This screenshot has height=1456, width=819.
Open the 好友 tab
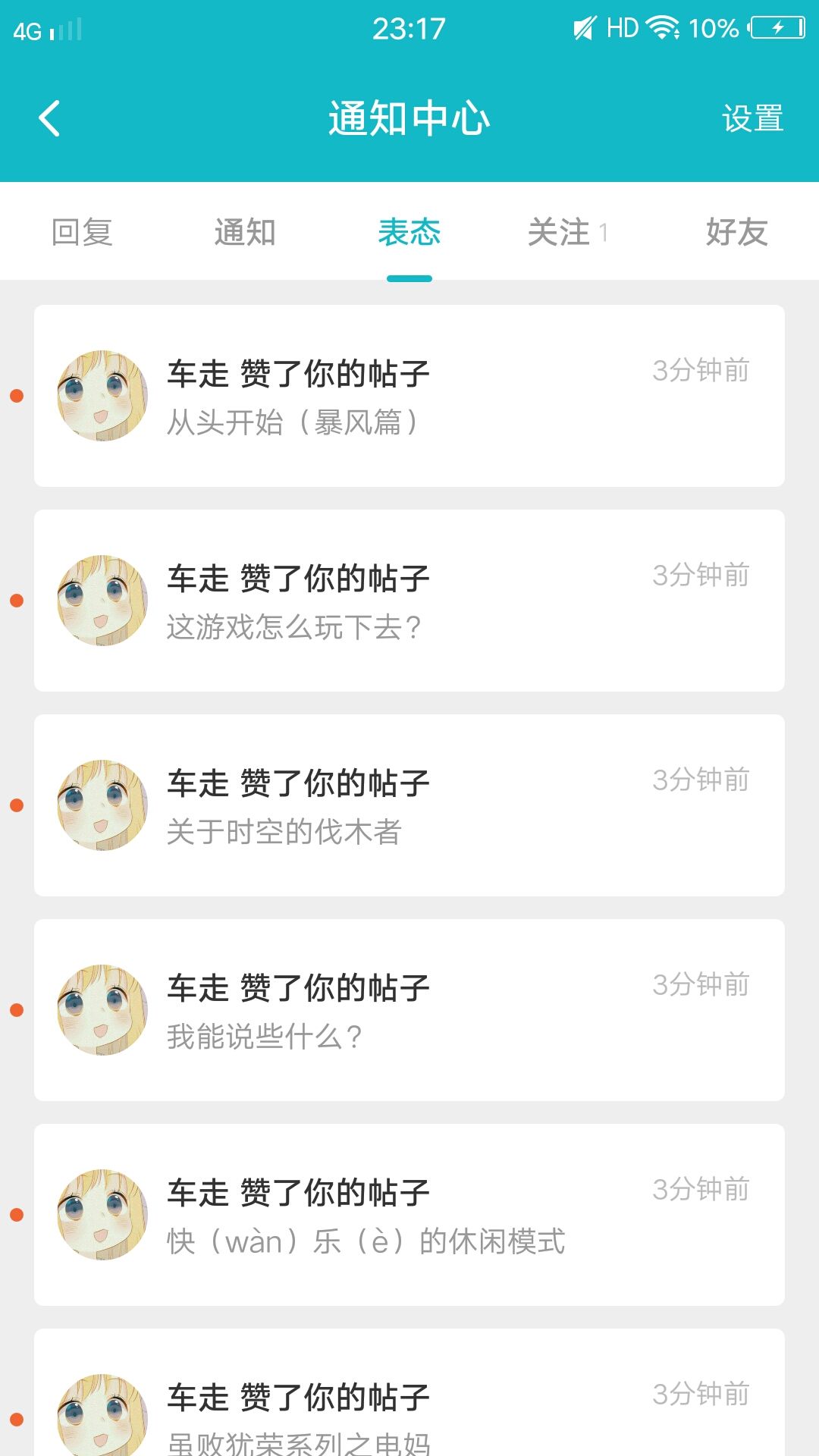(736, 232)
